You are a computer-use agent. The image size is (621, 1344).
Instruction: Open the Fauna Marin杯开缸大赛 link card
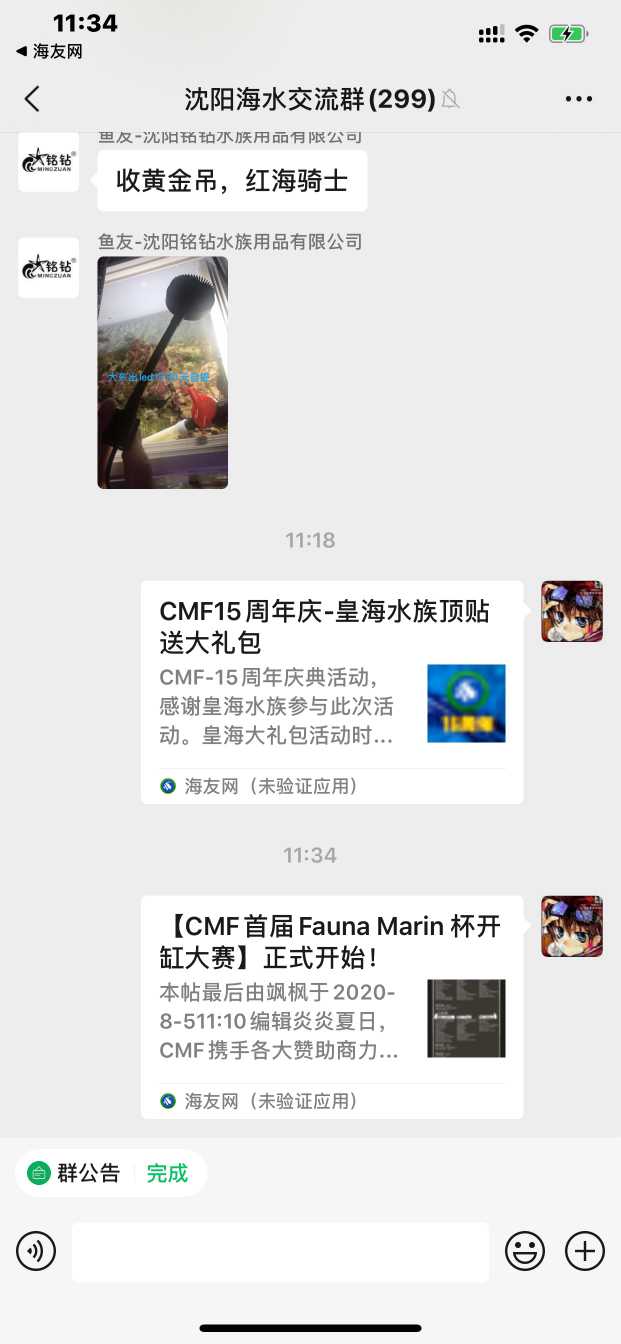click(x=331, y=1006)
